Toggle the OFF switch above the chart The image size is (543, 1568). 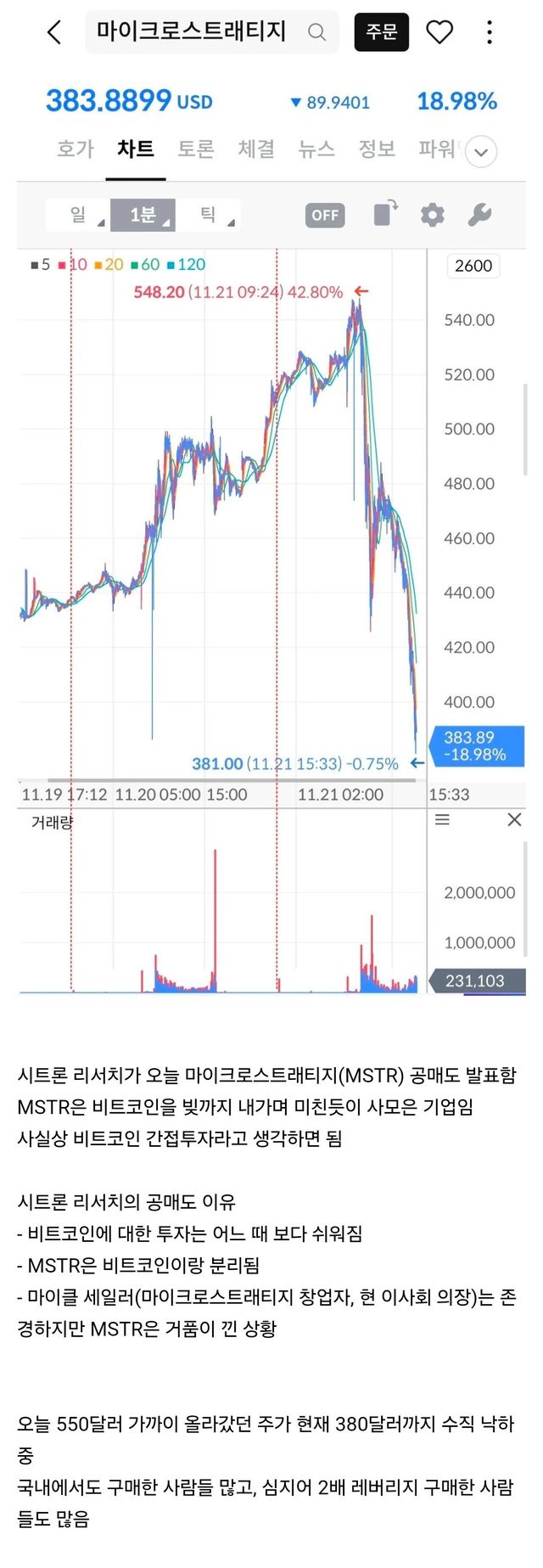coord(325,216)
